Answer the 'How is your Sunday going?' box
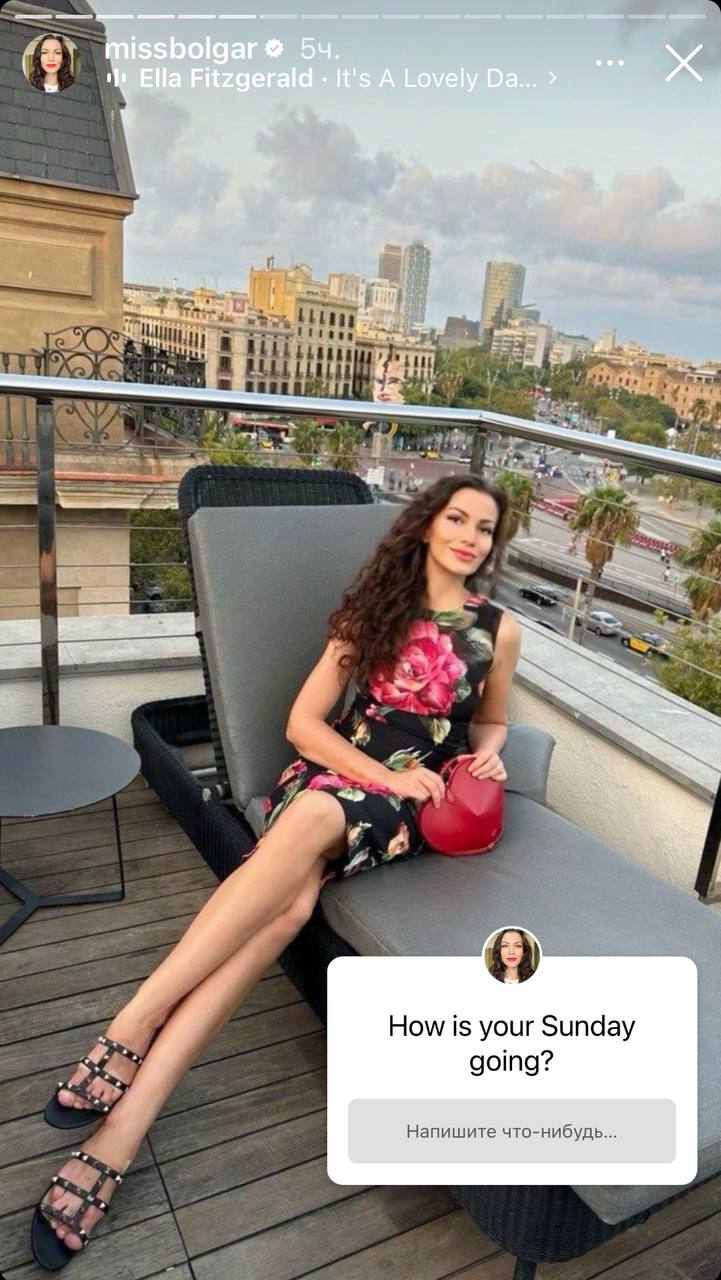This screenshot has height=1280, width=721. (511, 1131)
